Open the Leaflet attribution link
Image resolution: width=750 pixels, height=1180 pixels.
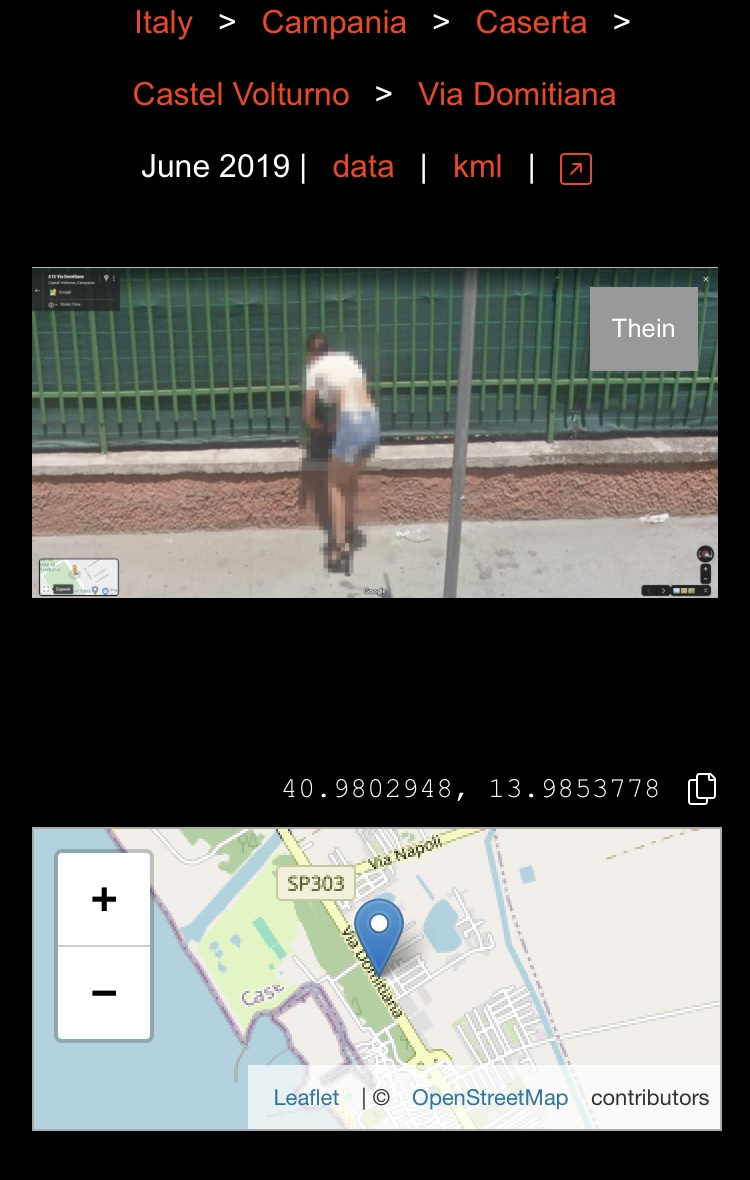(306, 1097)
